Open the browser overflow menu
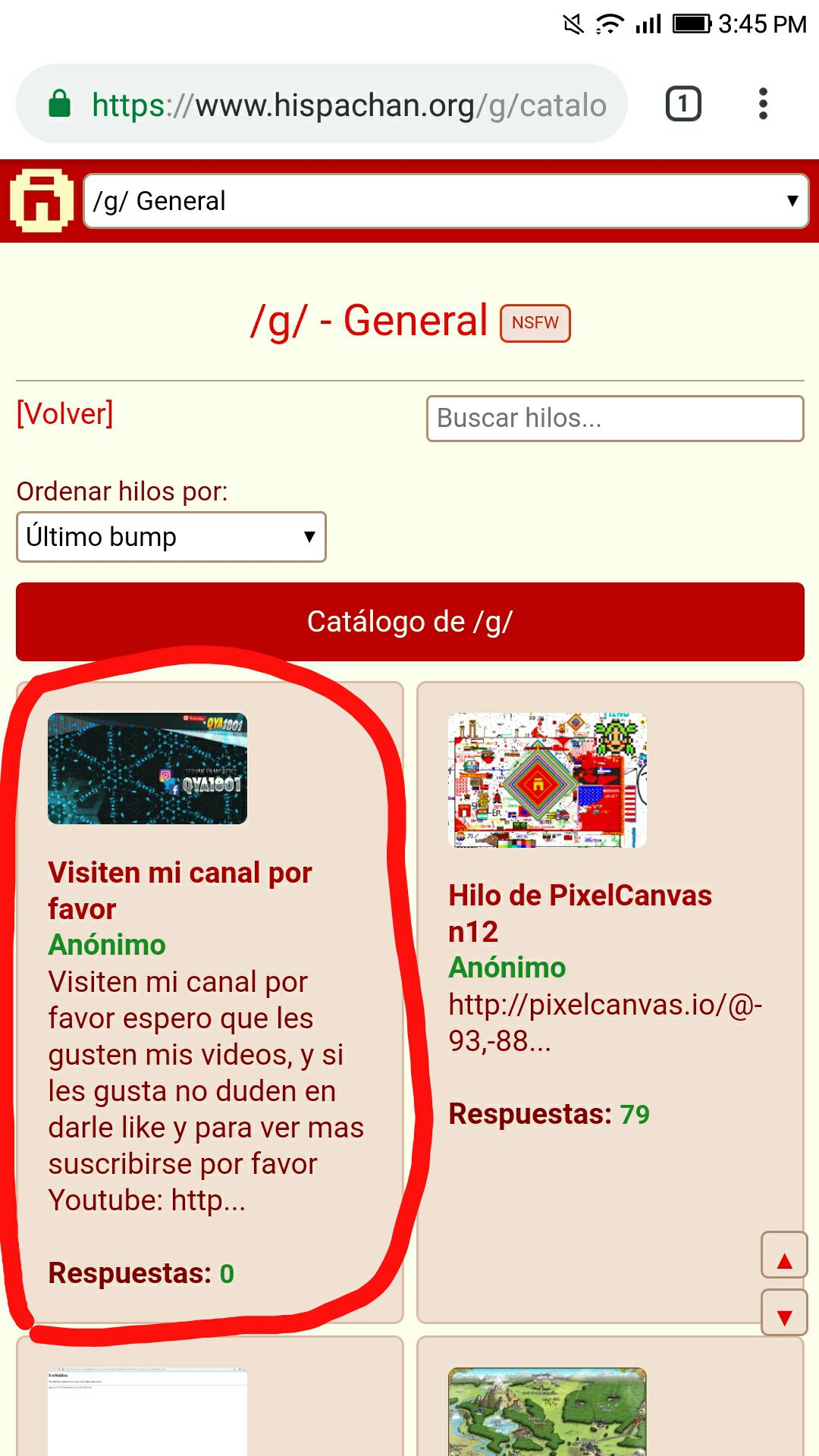Viewport: 819px width, 1456px height. pyautogui.click(x=763, y=104)
